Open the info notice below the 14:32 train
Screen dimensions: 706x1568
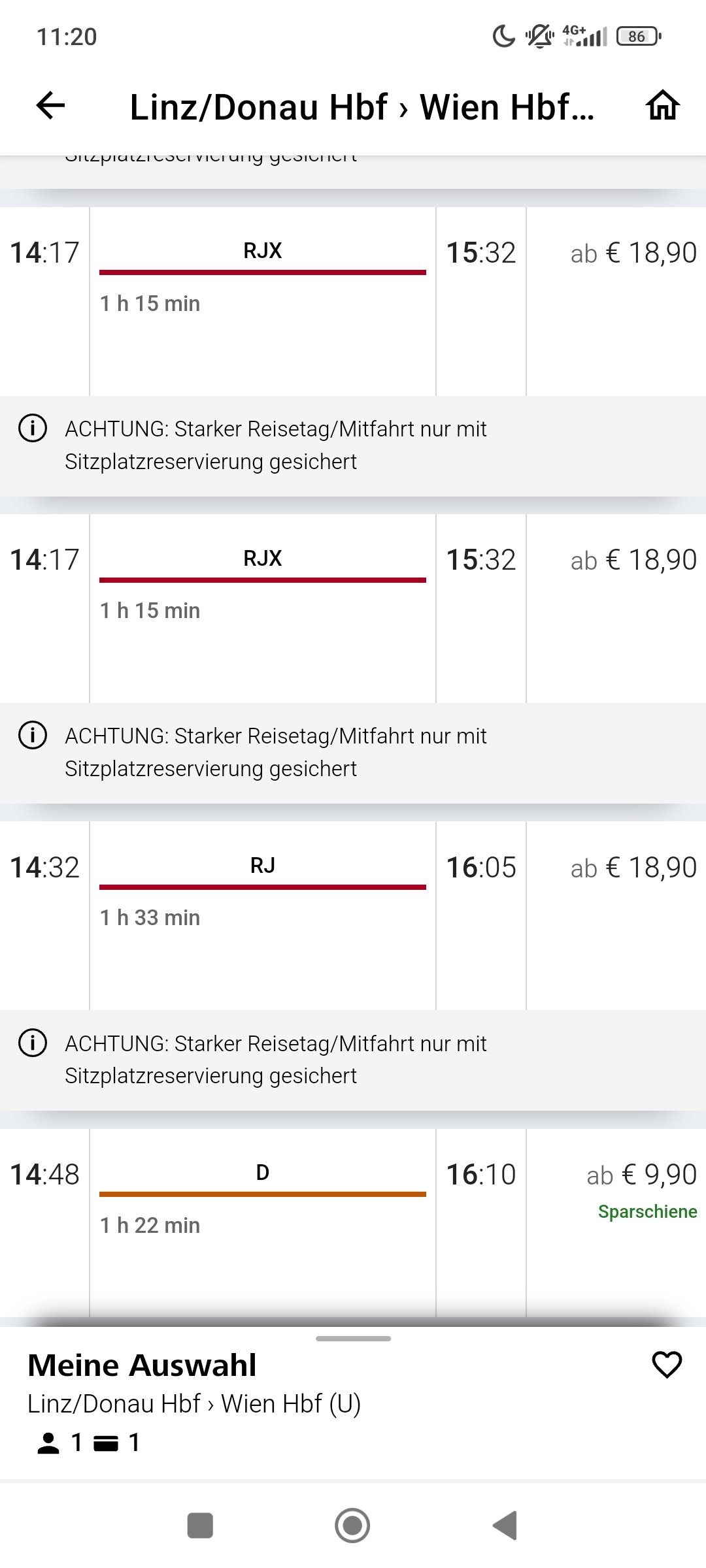point(353,1060)
